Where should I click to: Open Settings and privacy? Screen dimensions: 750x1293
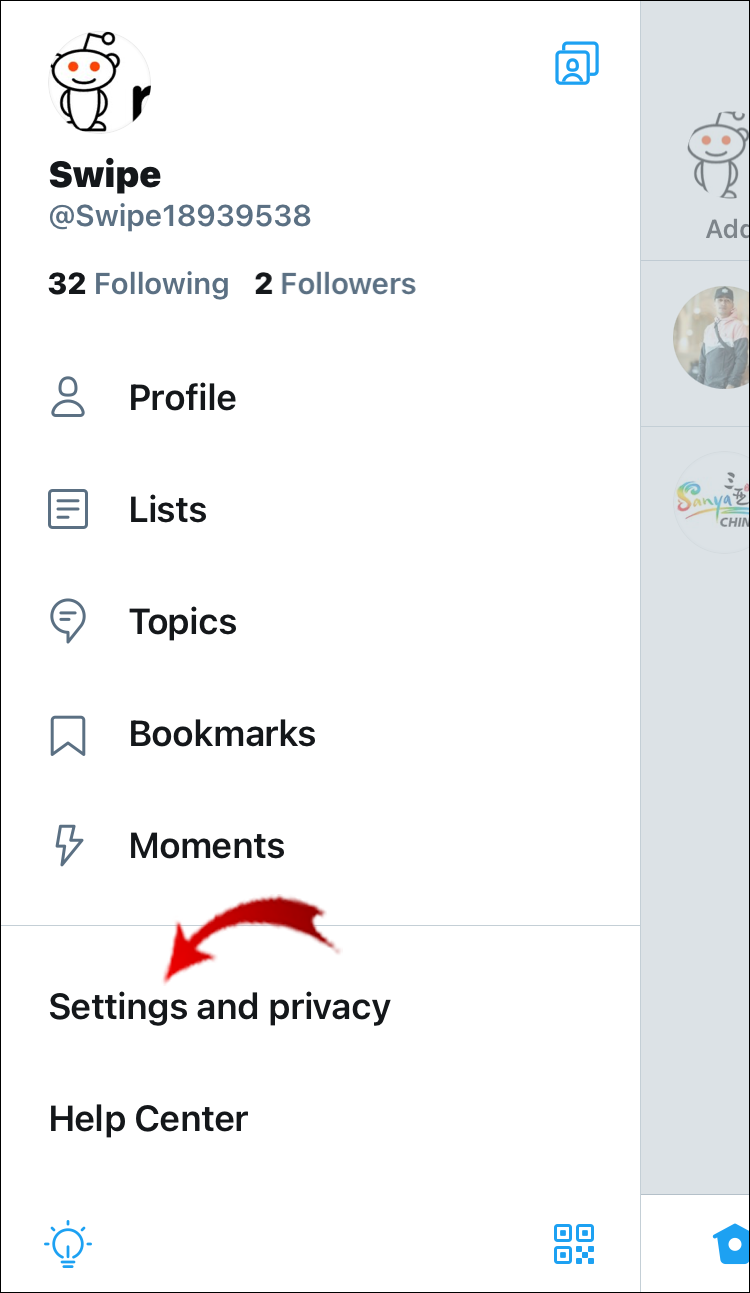pyautogui.click(x=220, y=1006)
